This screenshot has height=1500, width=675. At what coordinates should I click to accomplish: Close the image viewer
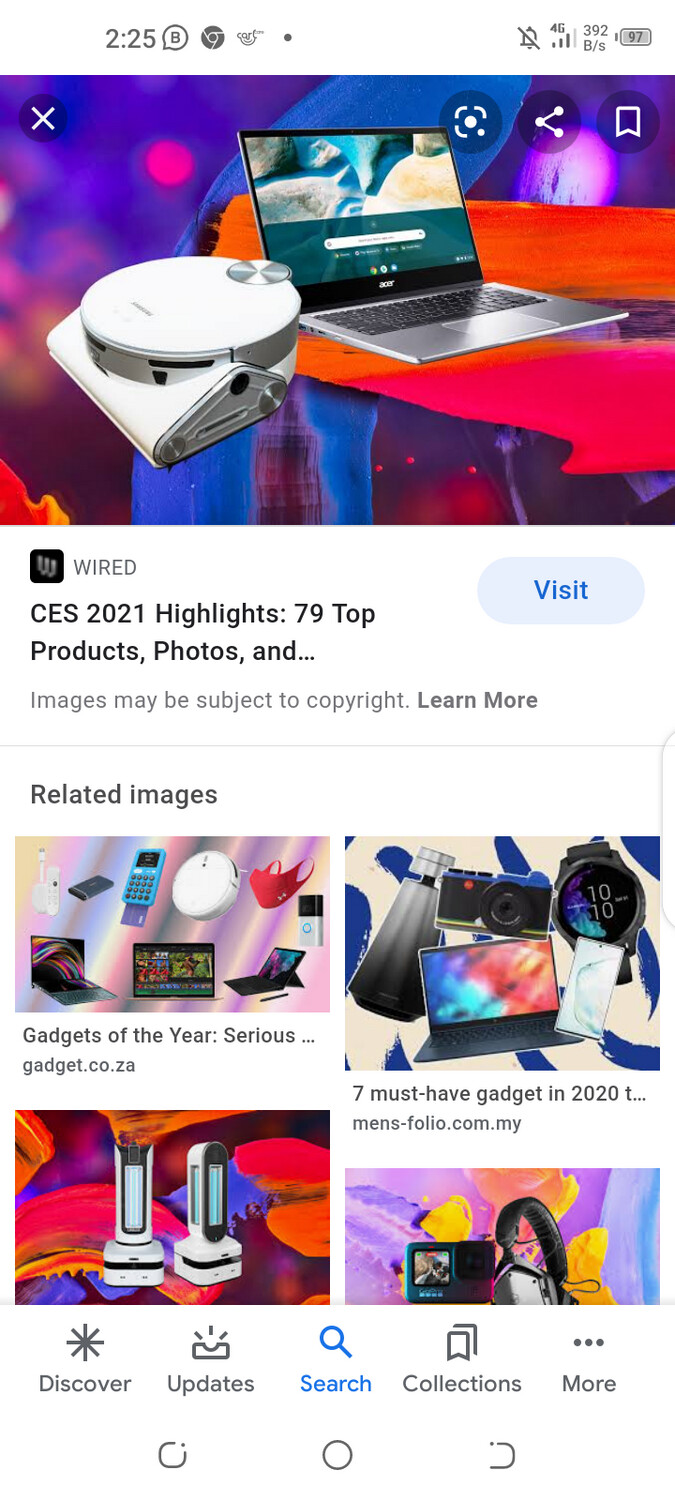pyautogui.click(x=43, y=120)
